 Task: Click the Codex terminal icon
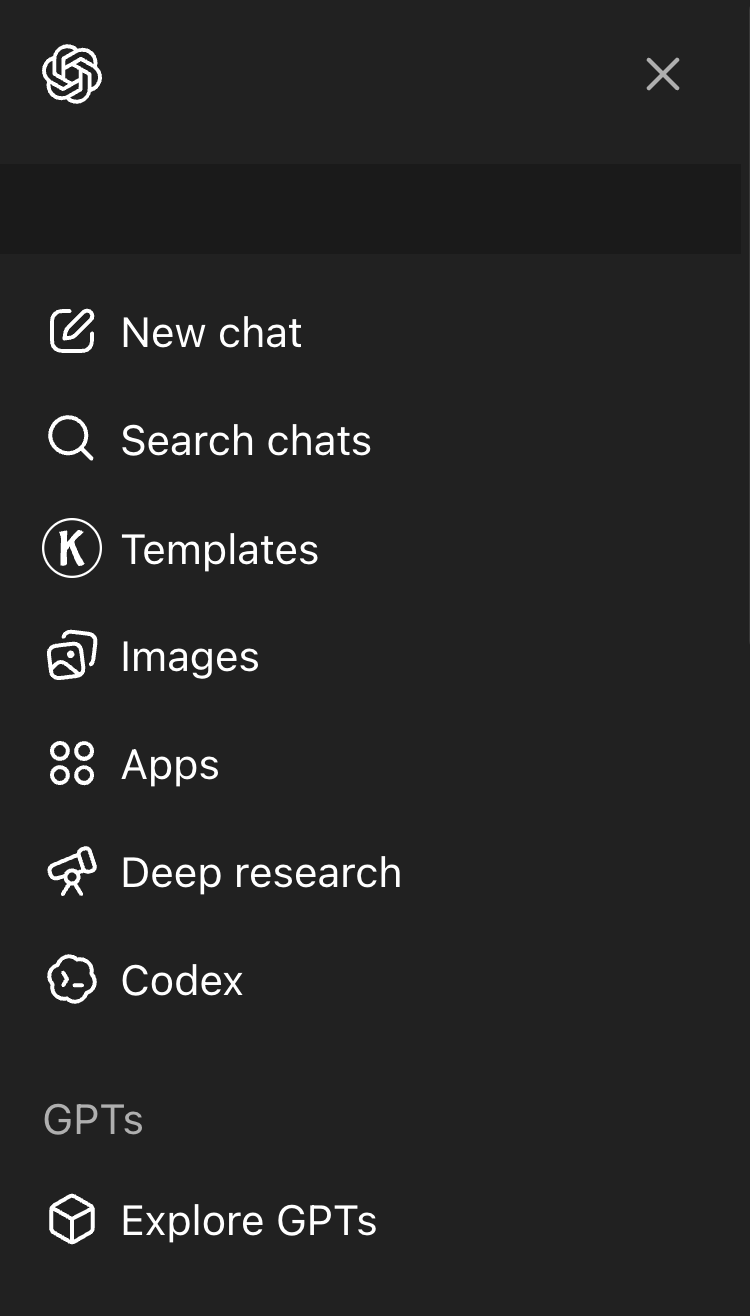coord(71,979)
